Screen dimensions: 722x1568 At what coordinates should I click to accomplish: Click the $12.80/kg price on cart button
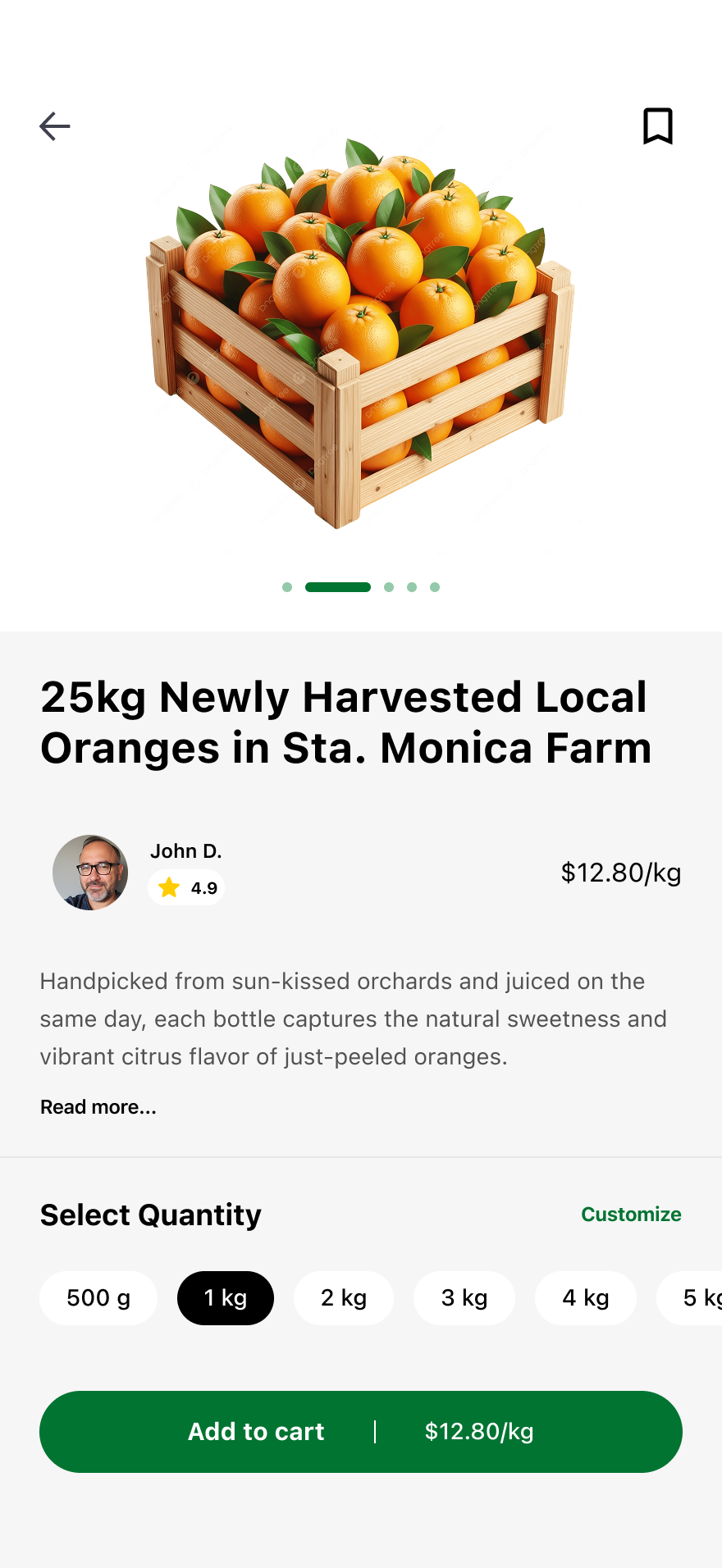coord(478,1432)
